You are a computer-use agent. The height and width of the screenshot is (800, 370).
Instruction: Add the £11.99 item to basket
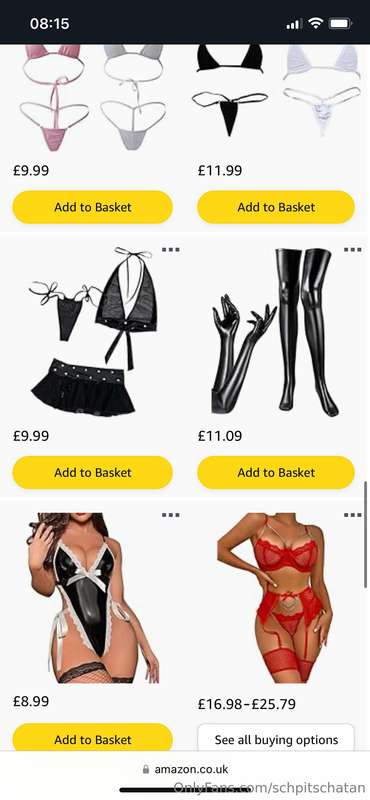point(276,207)
